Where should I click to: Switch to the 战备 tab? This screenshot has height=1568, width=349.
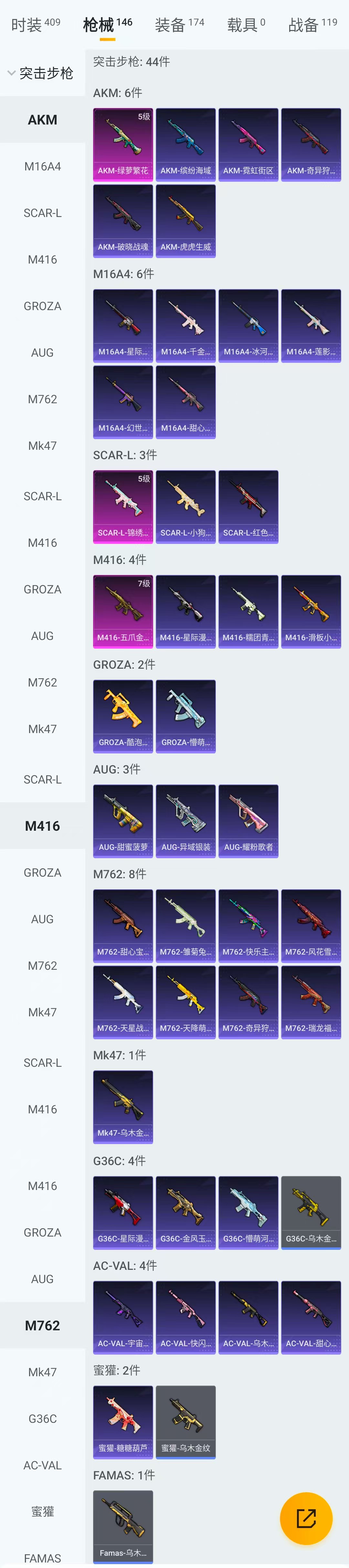coord(312,24)
